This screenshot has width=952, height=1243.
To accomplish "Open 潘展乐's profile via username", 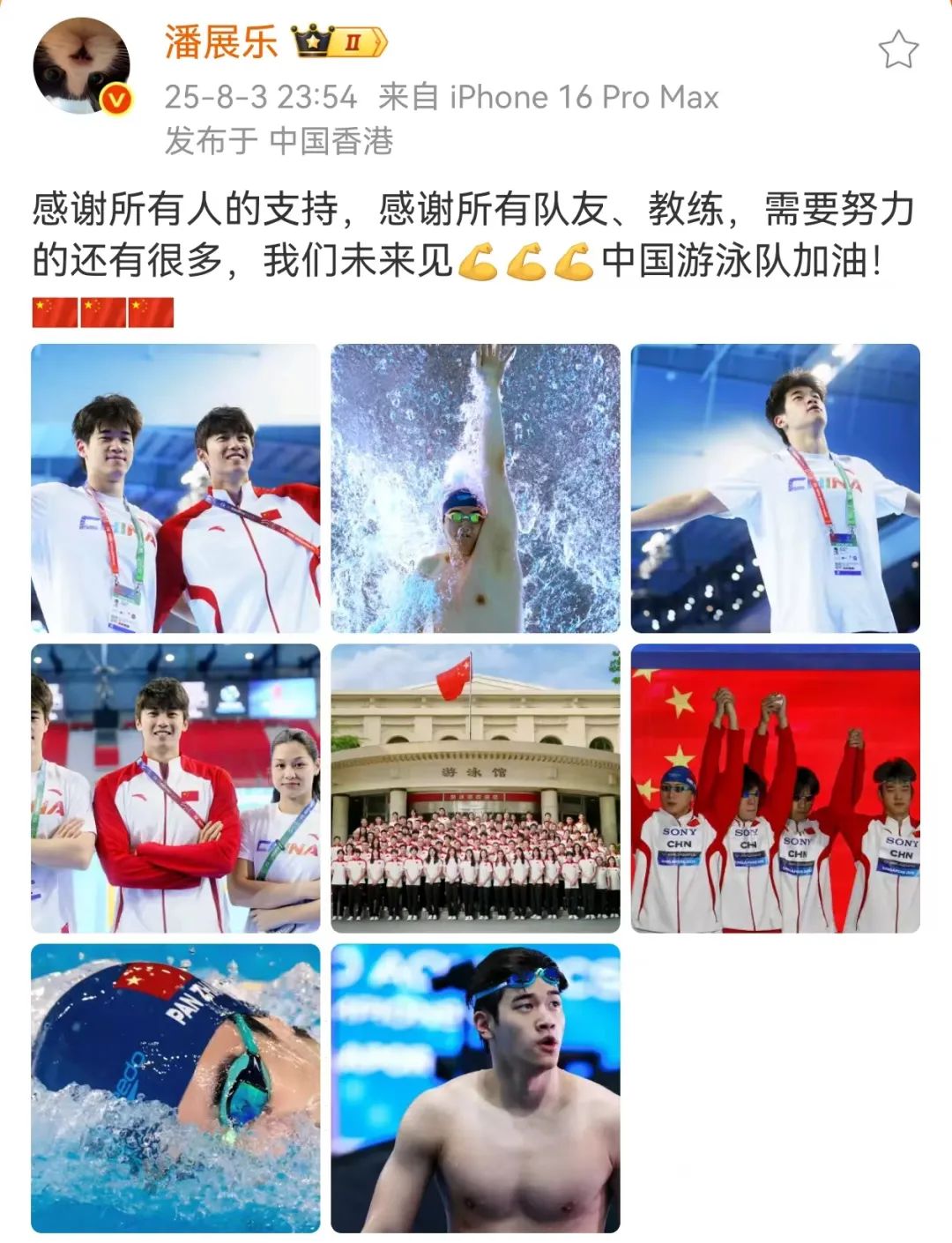I will [x=220, y=42].
